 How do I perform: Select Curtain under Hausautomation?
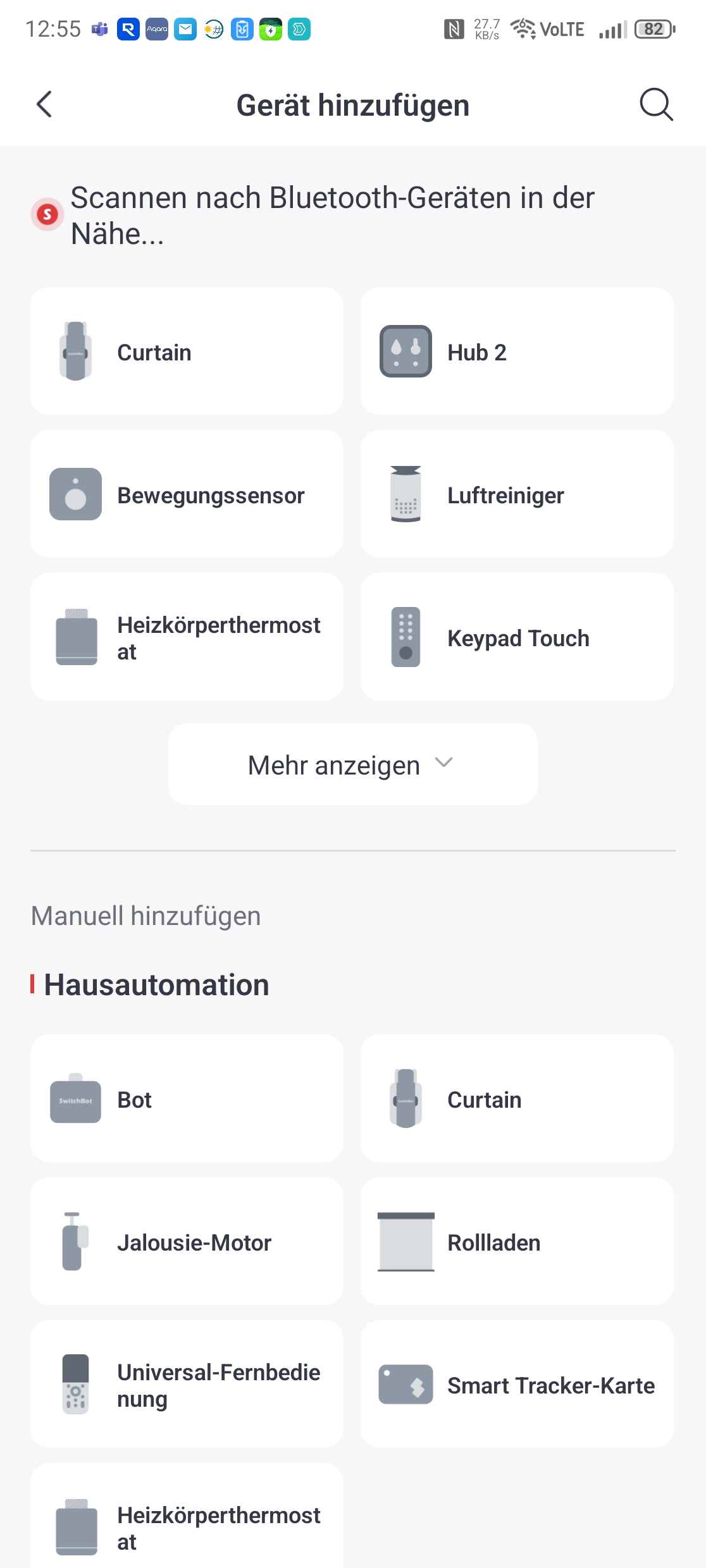[x=517, y=1099]
